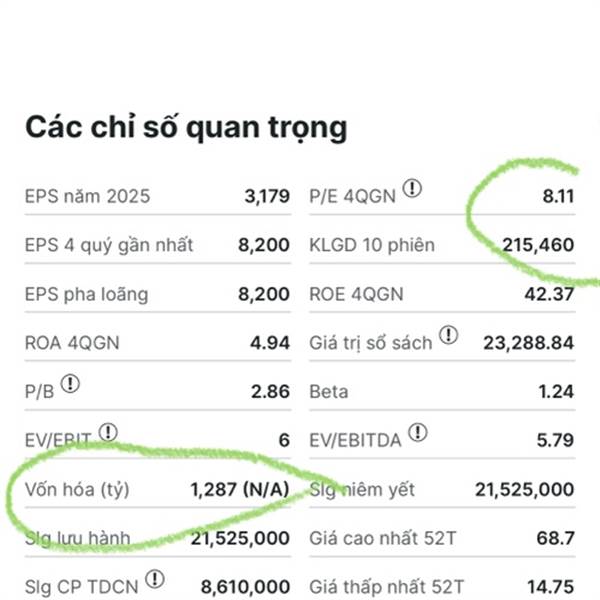The width and height of the screenshot is (600, 600).
Task: View the EV/EBITDA info explanation
Action: click(417, 432)
